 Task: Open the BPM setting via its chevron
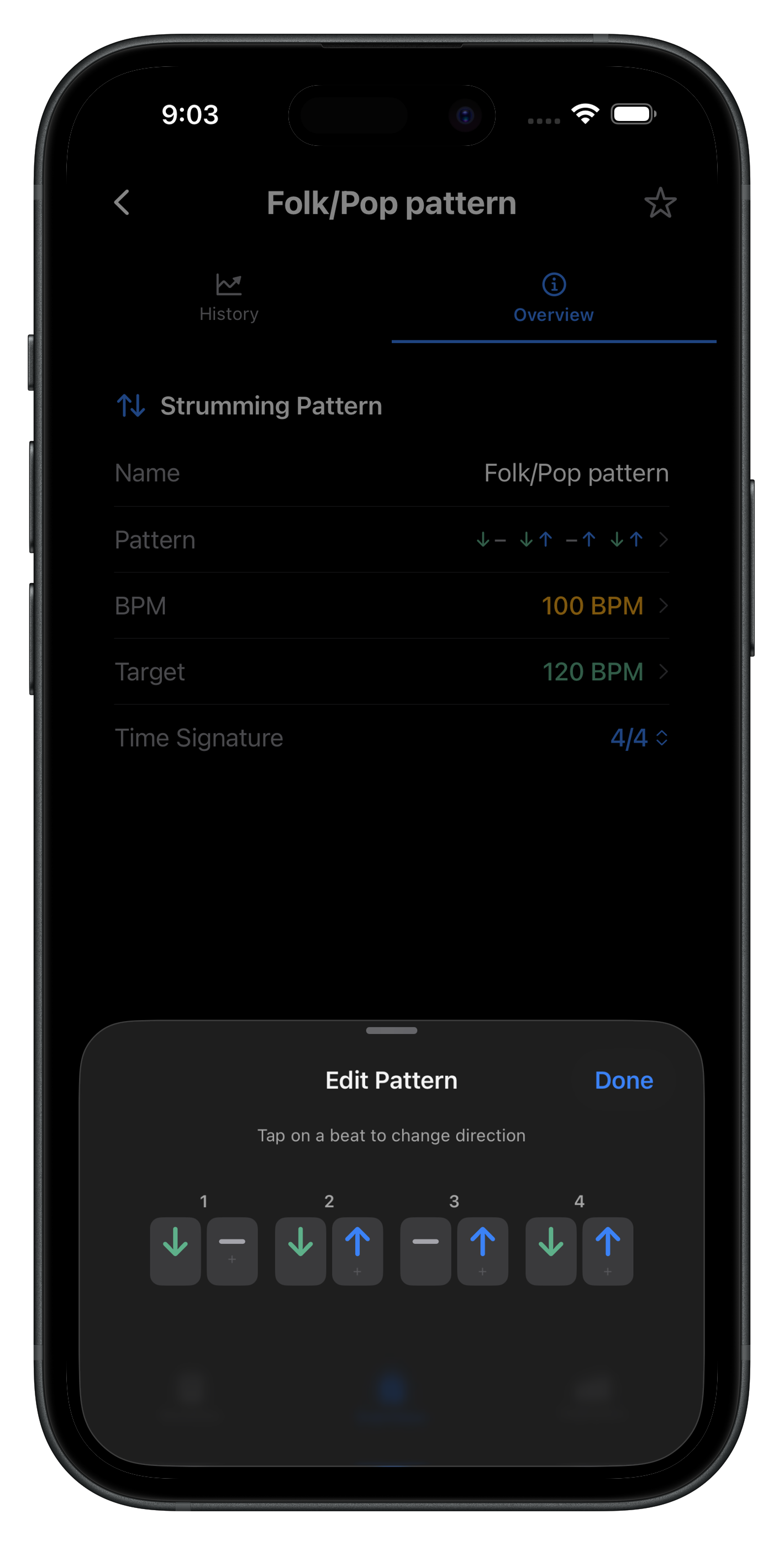[664, 606]
